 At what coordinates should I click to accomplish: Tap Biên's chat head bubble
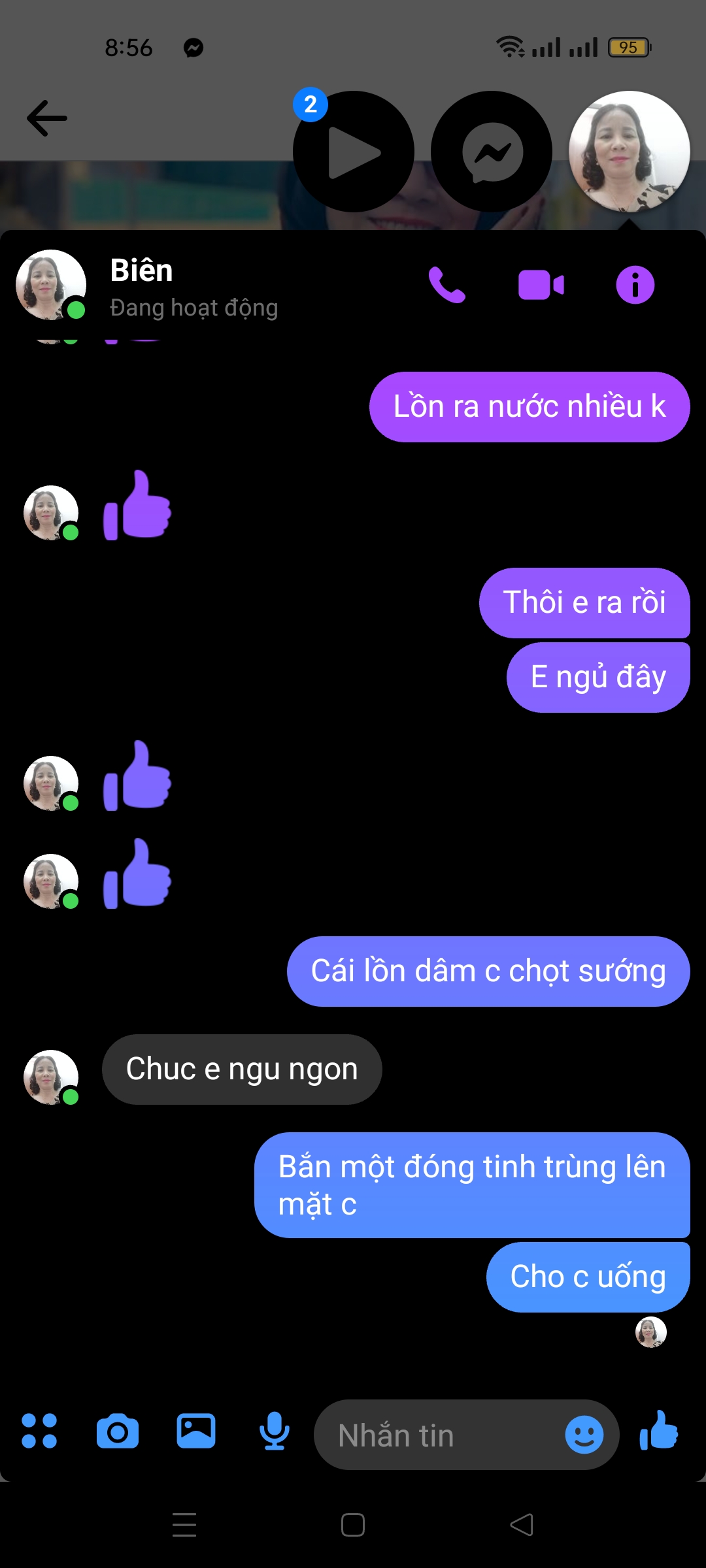click(x=629, y=152)
